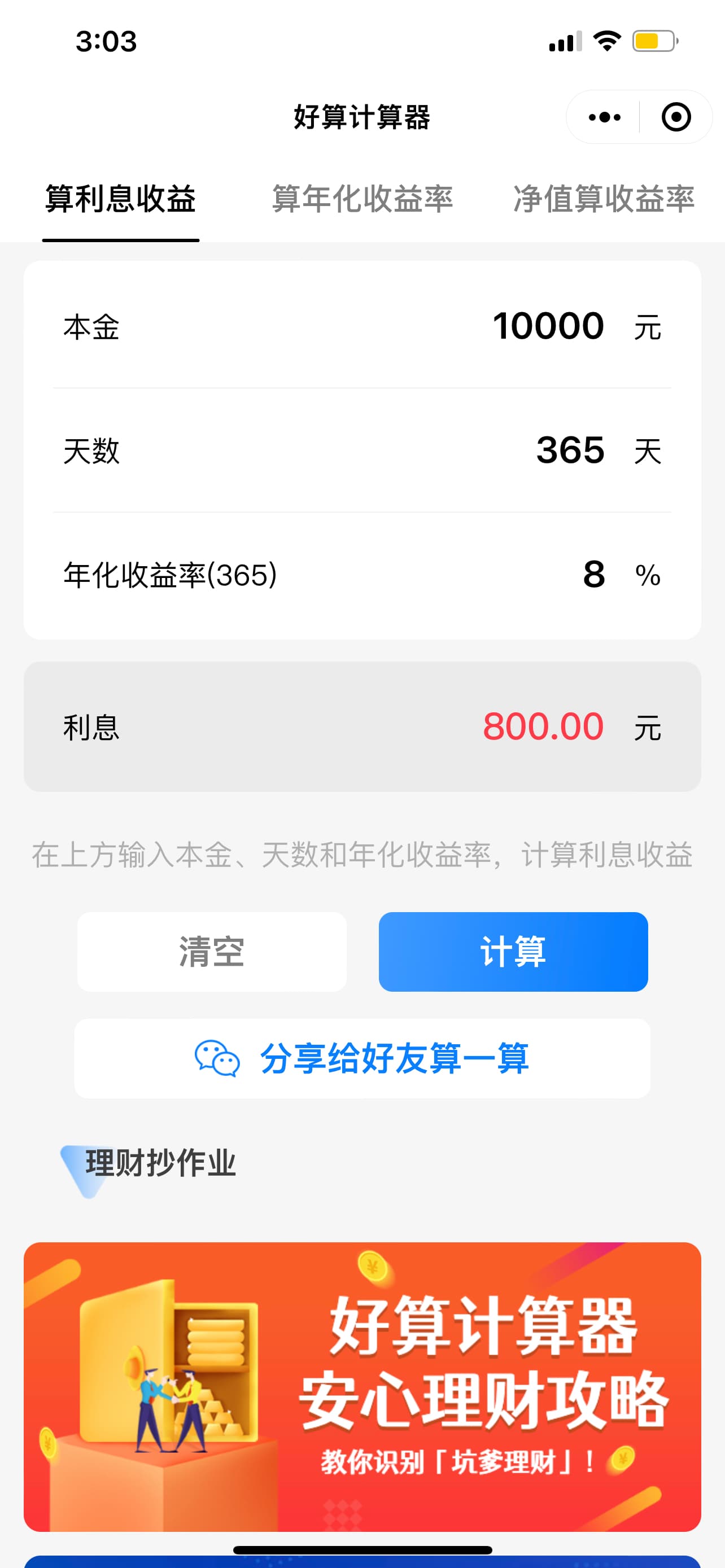Close the mini program via circle icon
This screenshot has width=725, height=1568.
[x=676, y=117]
